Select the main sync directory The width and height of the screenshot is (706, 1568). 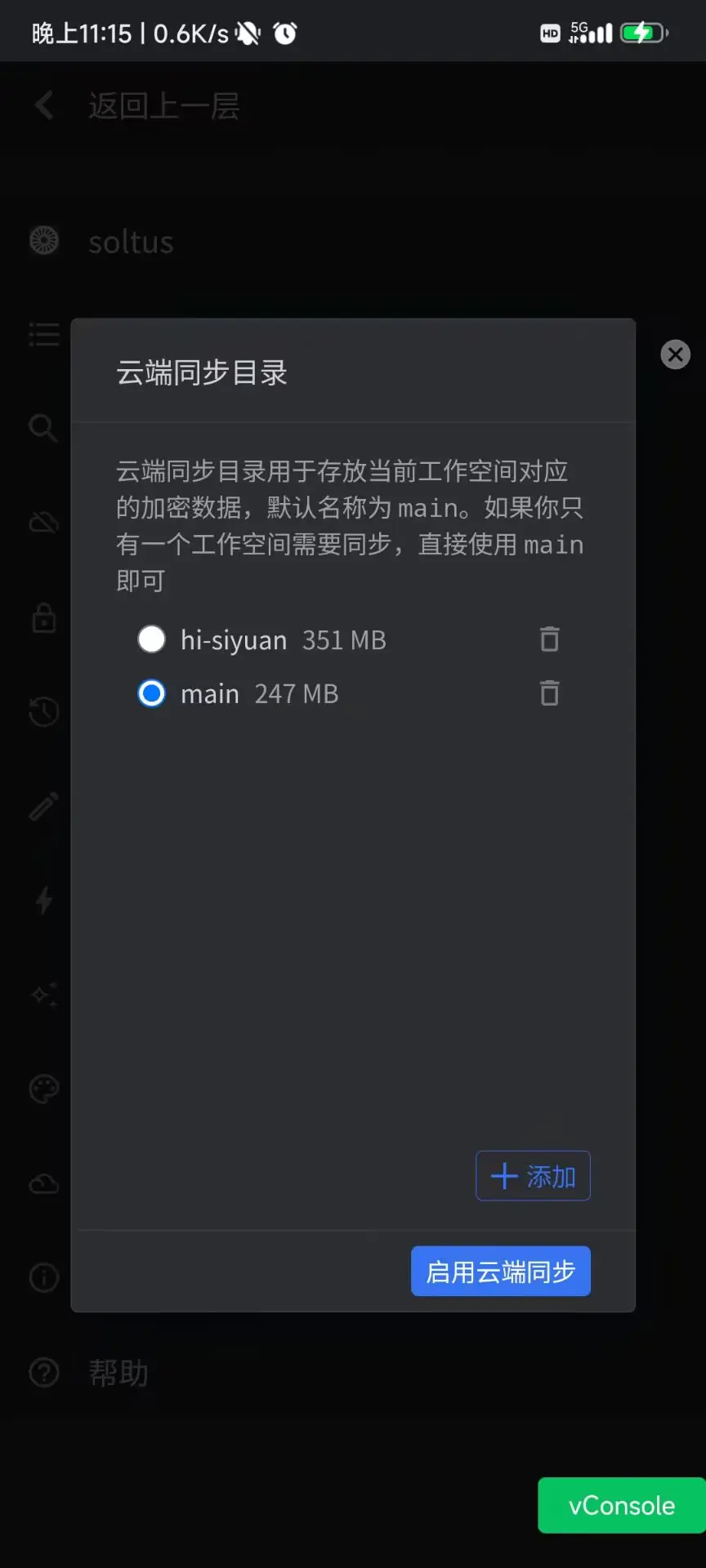tap(152, 693)
